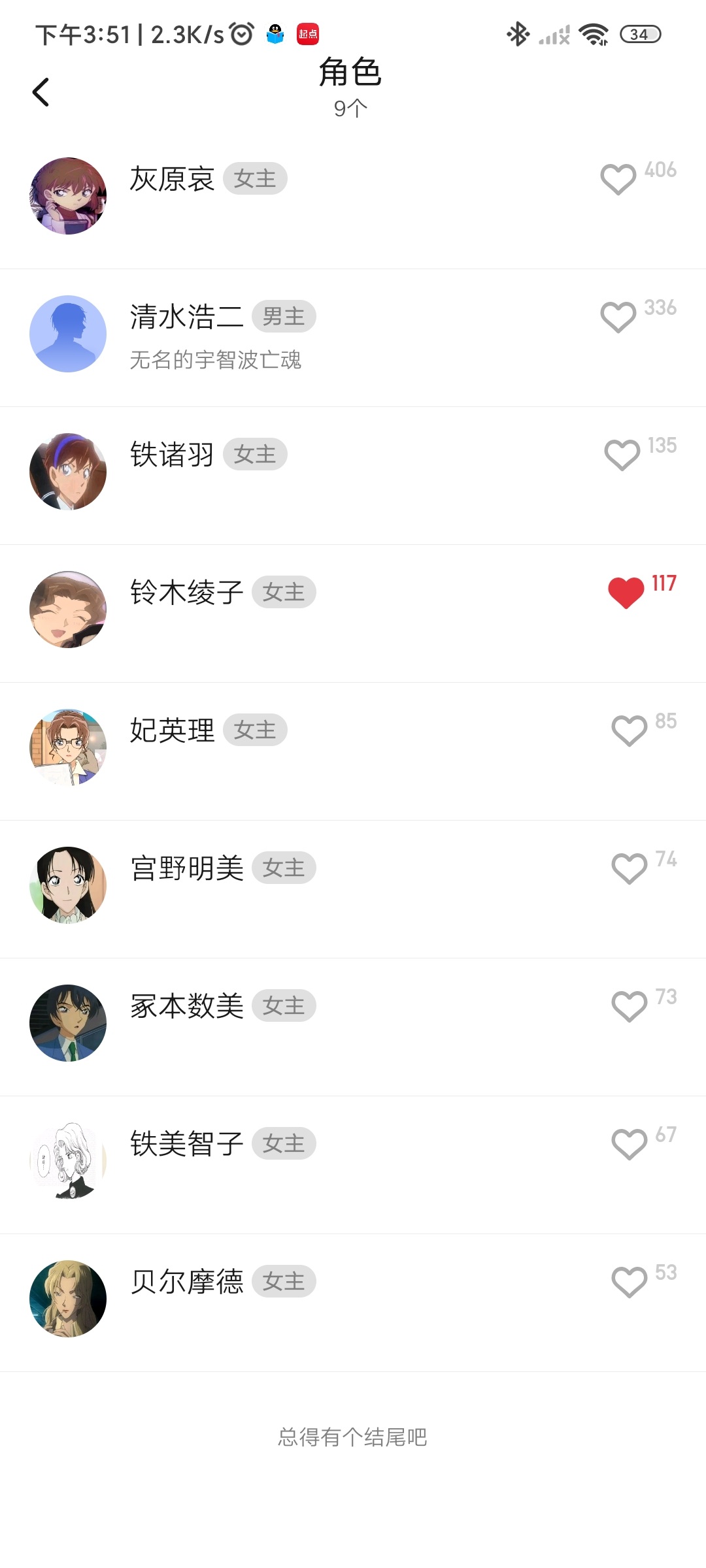Like the character 贝尔摩德
Image resolution: width=706 pixels, height=1568 pixels.
pyautogui.click(x=629, y=1282)
